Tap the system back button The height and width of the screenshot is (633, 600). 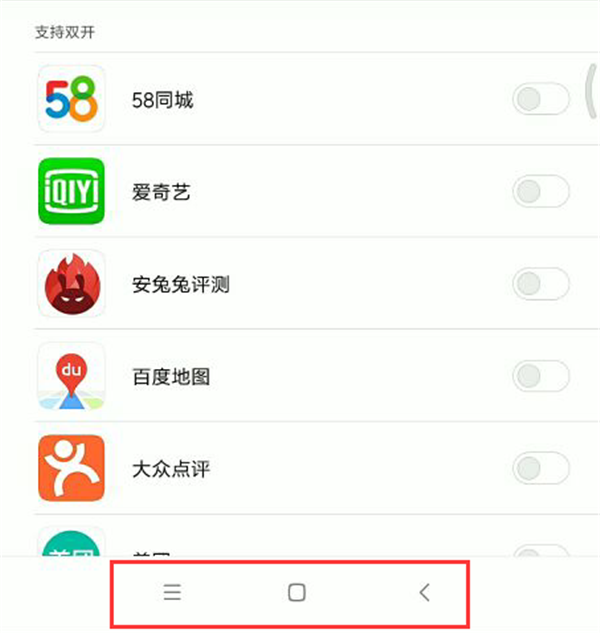[424, 593]
